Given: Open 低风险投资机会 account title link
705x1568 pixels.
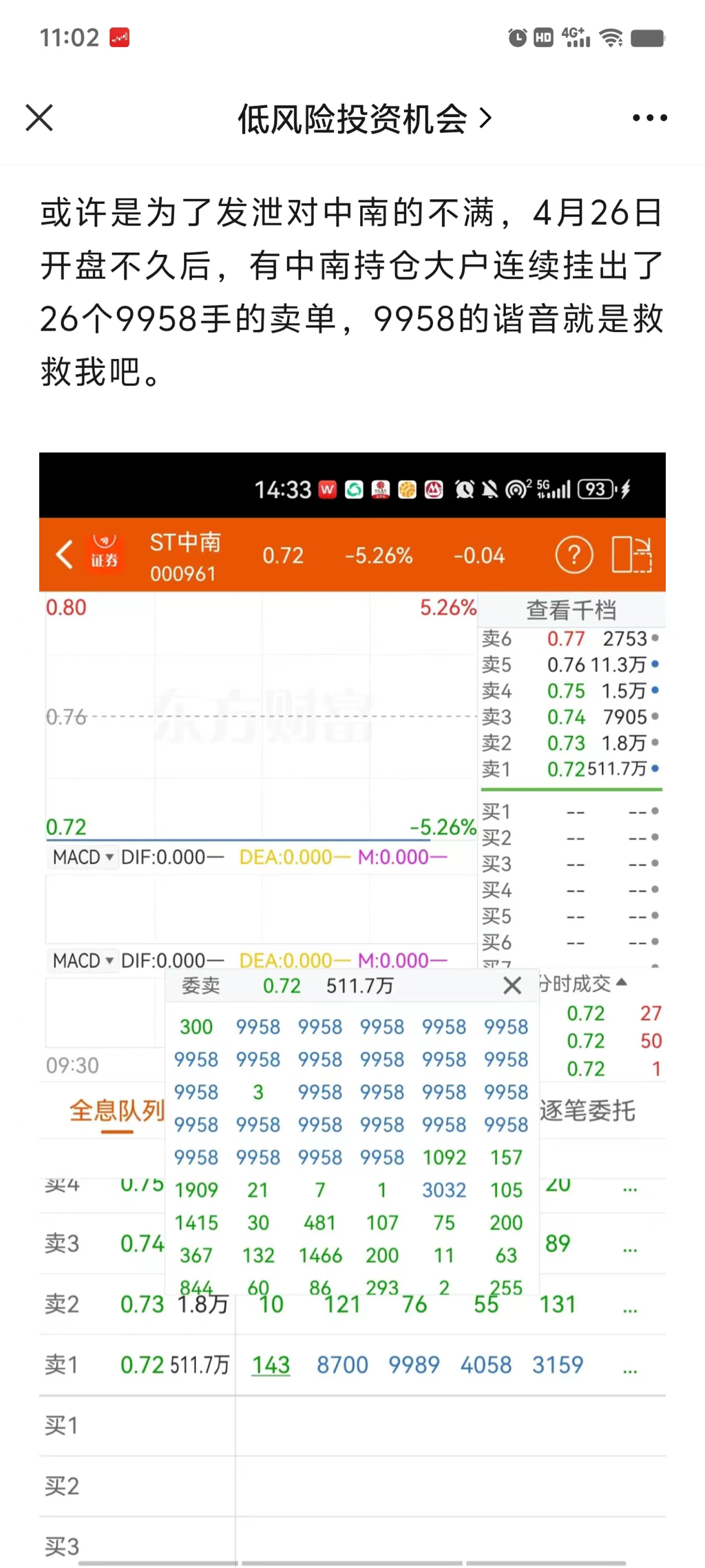Looking at the screenshot, I should (364, 119).
